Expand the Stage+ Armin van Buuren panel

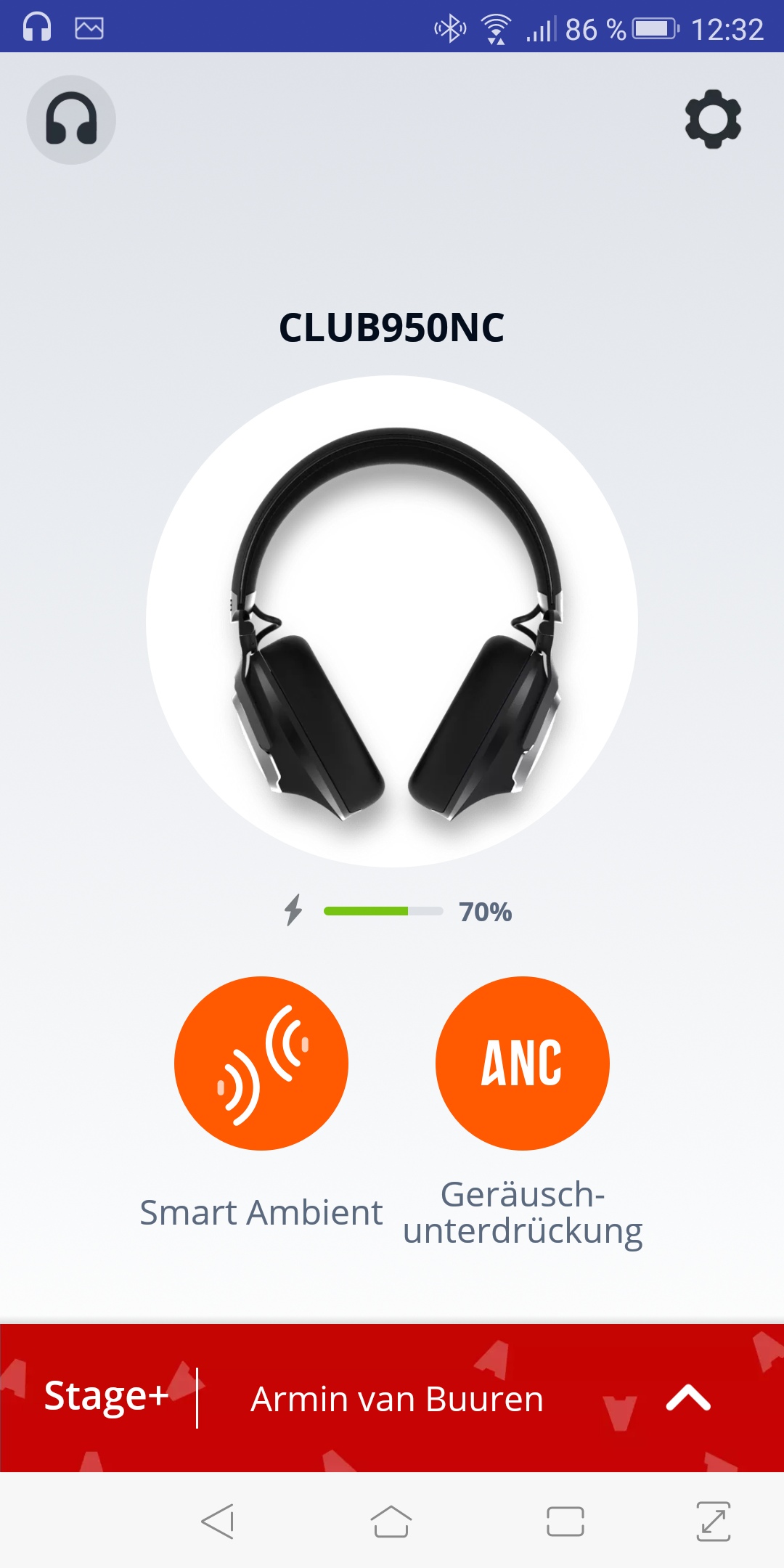click(x=688, y=1398)
